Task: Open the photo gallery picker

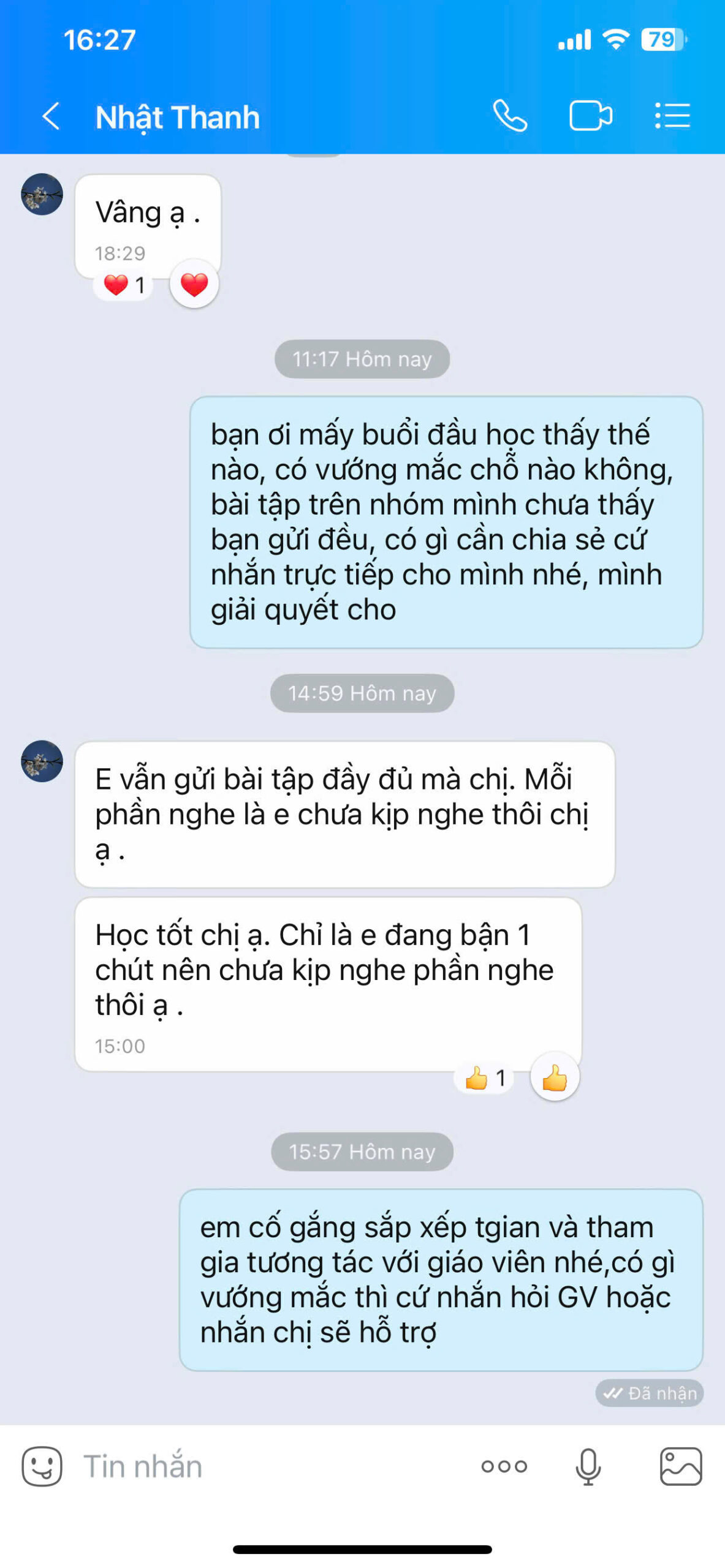Action: (x=680, y=1466)
